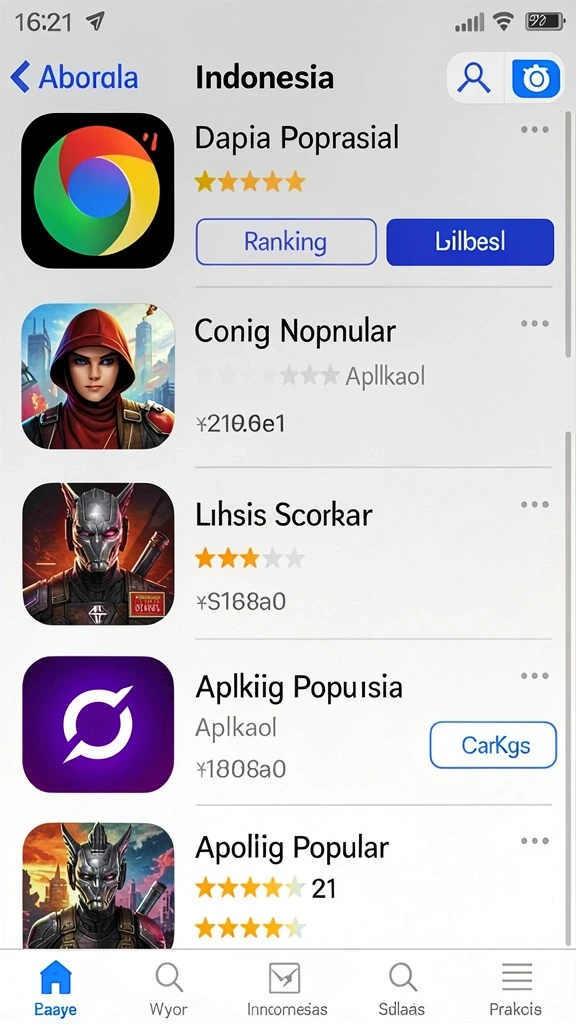Tap the blue camera icon in the header
The image size is (576, 1024).
[x=536, y=78]
